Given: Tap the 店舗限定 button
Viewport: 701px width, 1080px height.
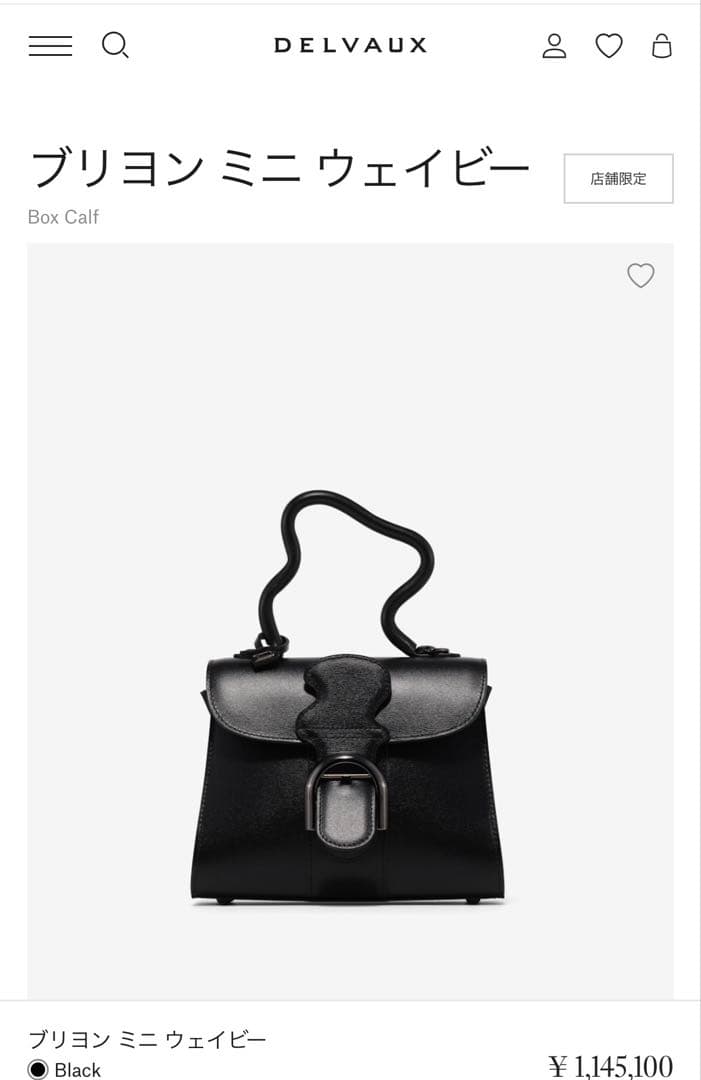Looking at the screenshot, I should (618, 179).
